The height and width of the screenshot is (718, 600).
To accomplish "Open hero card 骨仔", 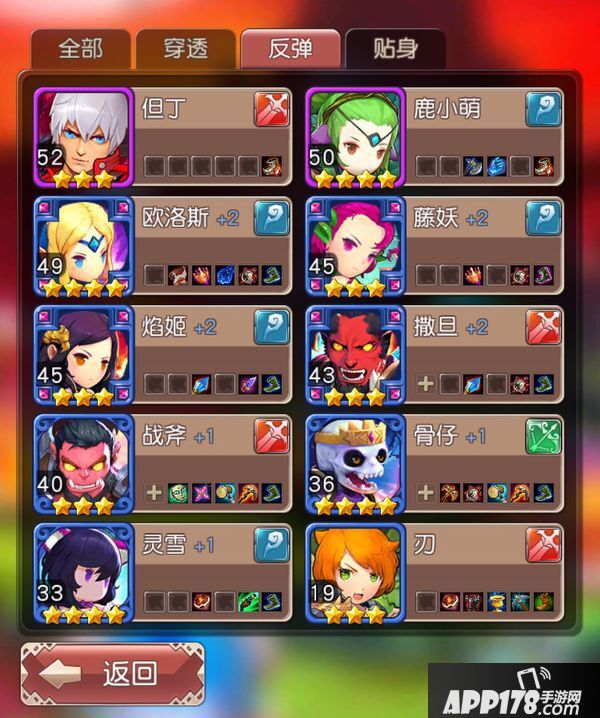I will [435, 463].
